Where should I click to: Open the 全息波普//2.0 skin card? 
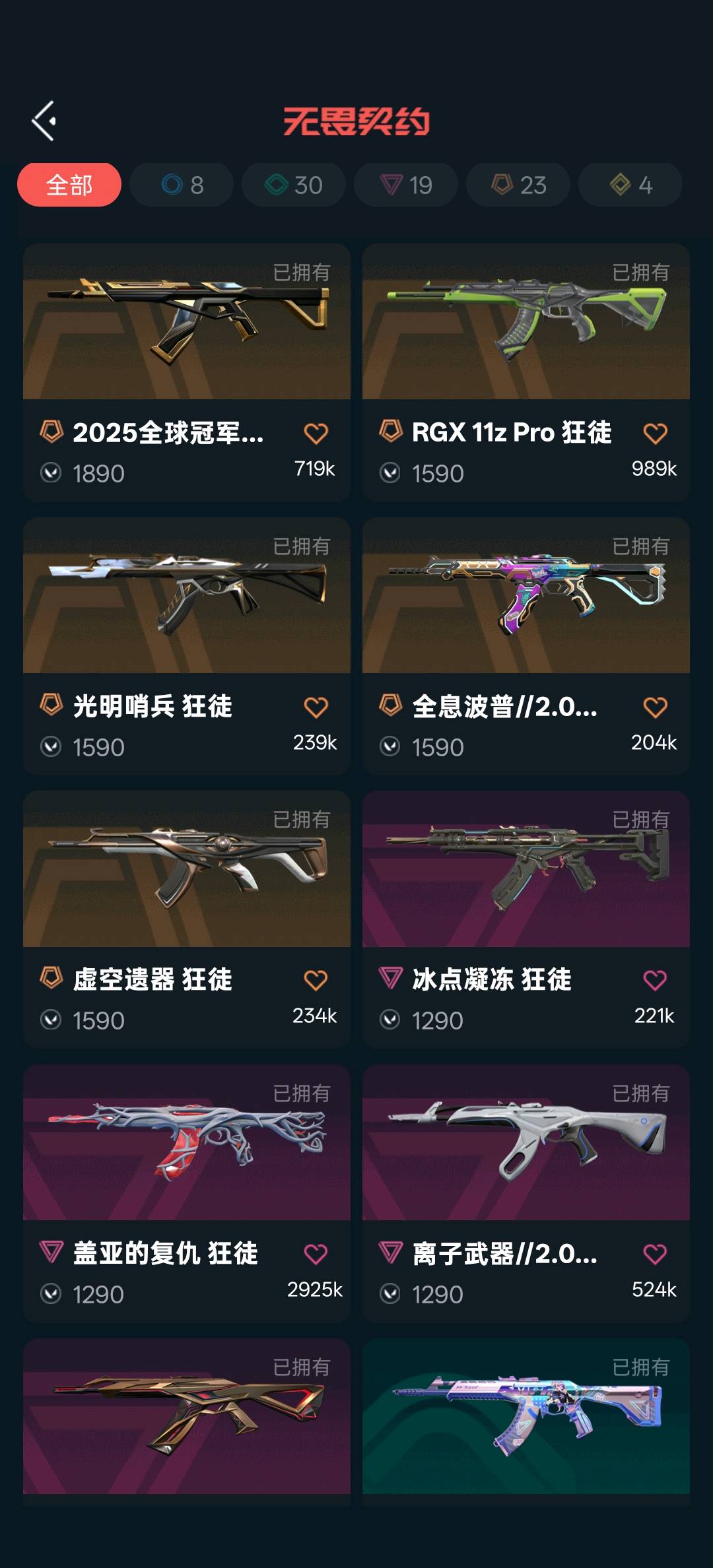coord(526,596)
